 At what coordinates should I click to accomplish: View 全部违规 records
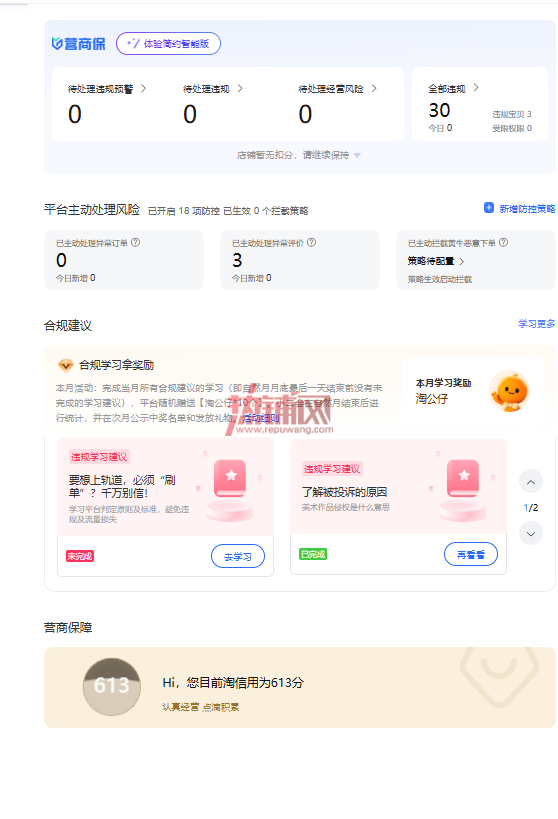453,88
